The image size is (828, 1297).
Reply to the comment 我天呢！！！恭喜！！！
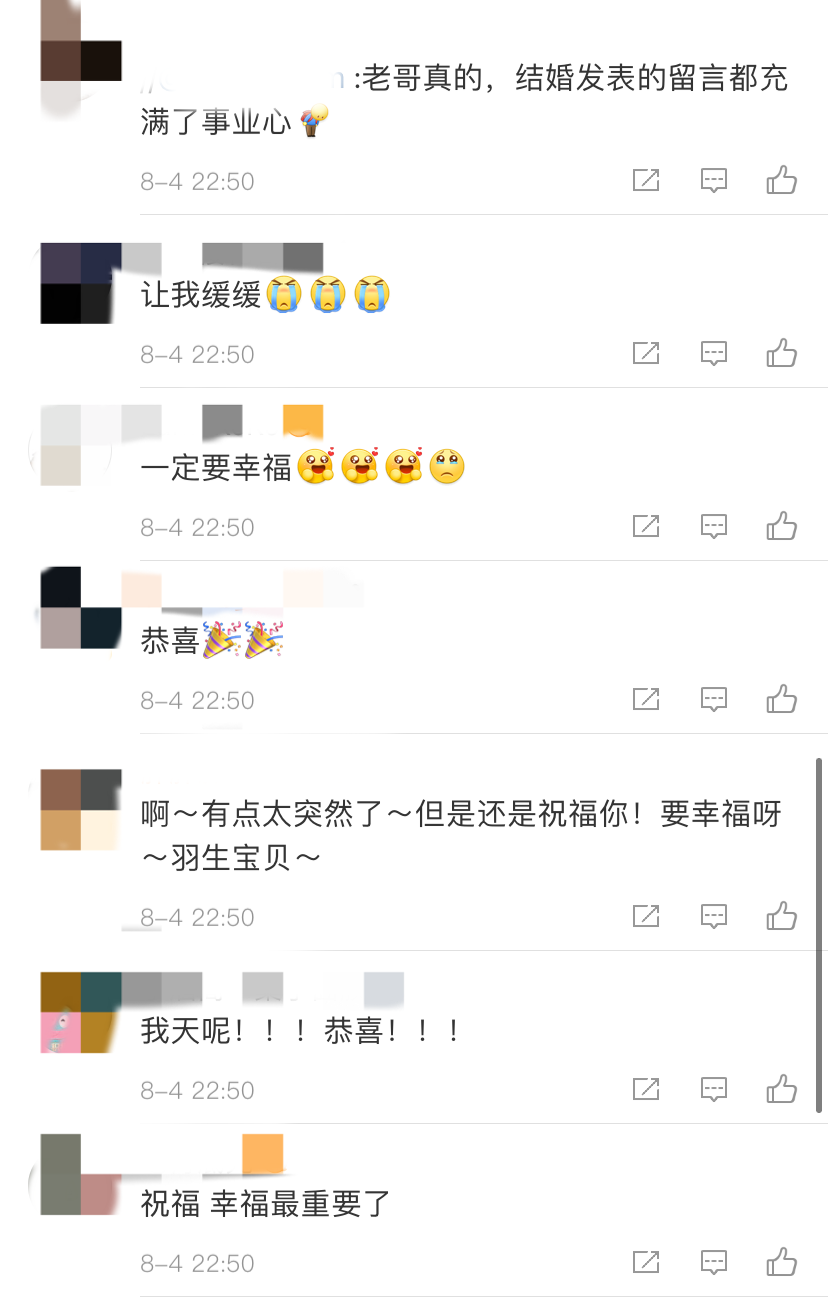pyautogui.click(x=713, y=1090)
